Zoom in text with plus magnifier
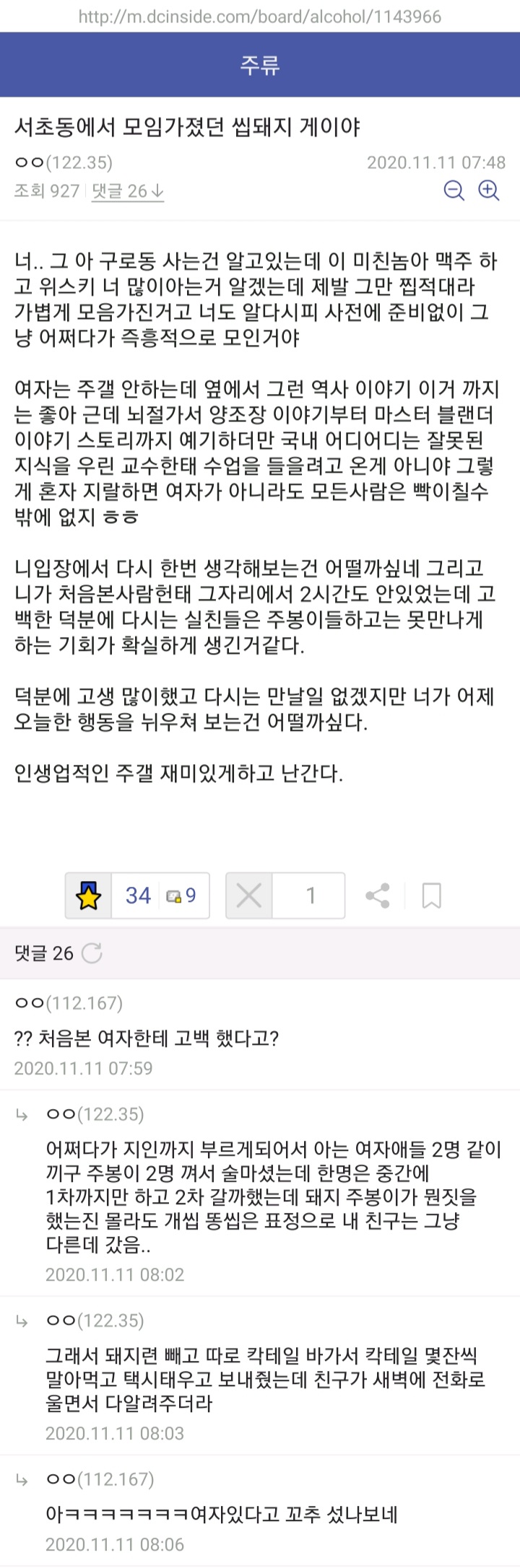520x1568 pixels. click(x=490, y=190)
